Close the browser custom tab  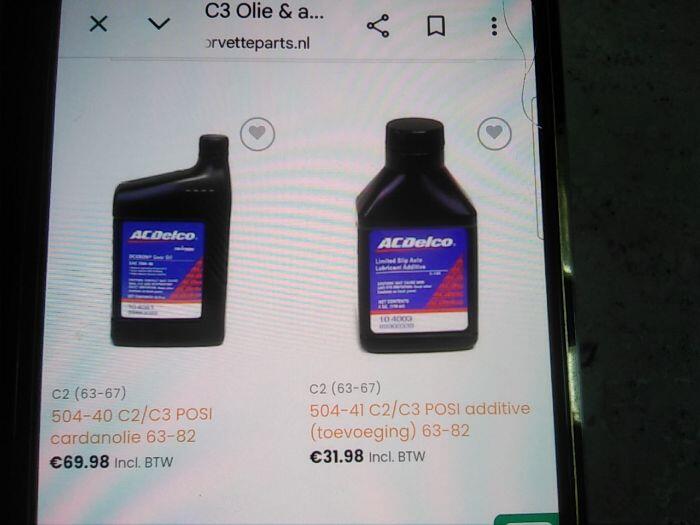(98, 24)
